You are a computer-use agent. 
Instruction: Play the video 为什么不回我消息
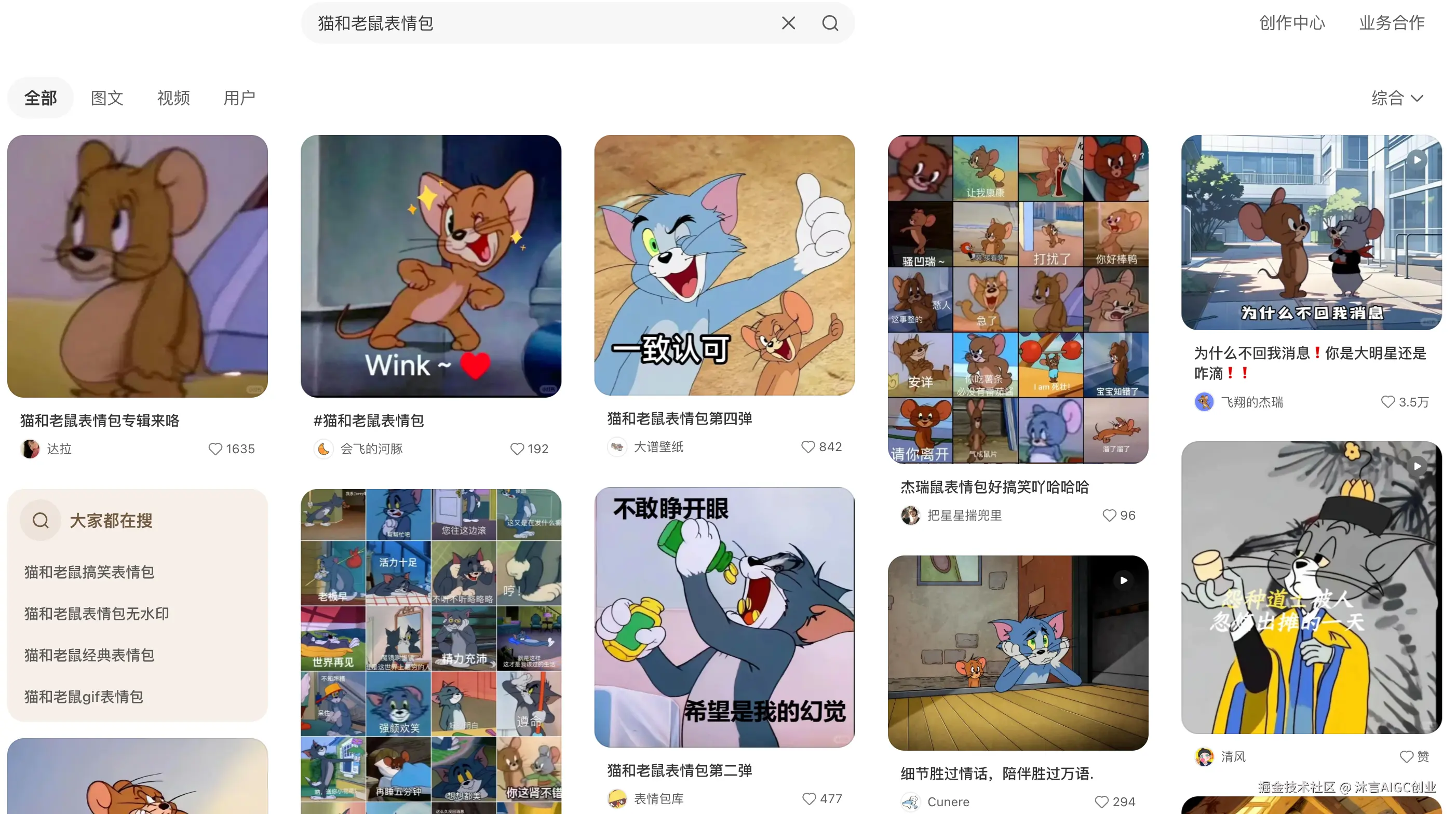(x=1311, y=232)
